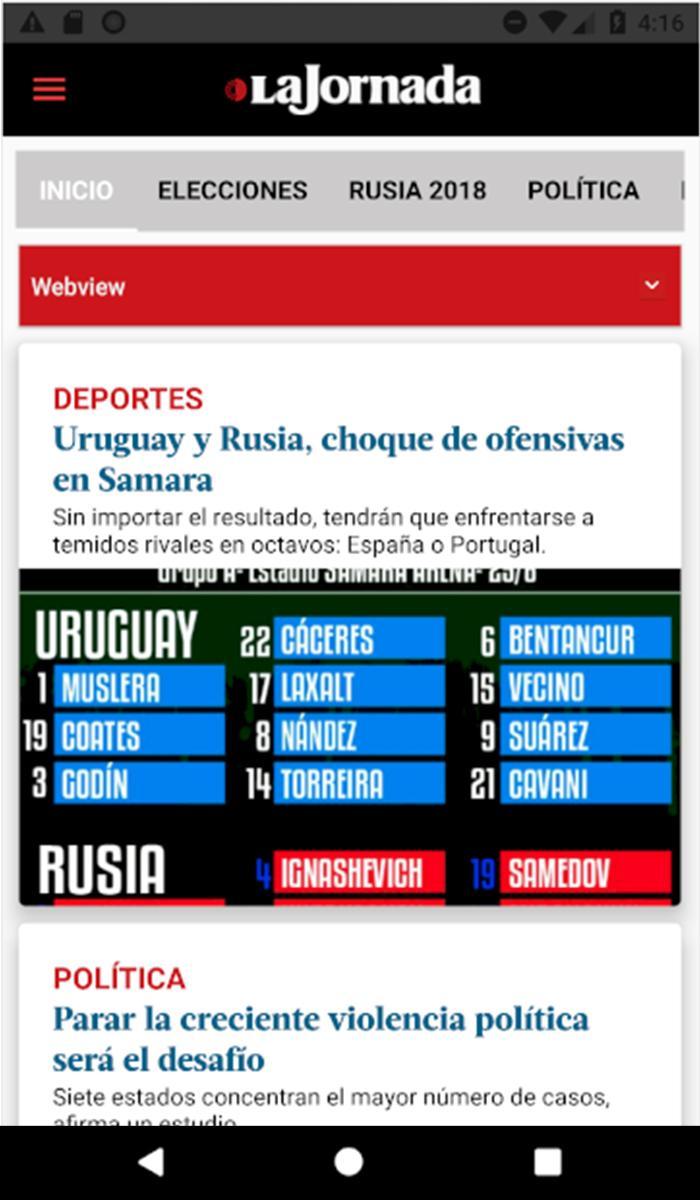Tap the system home button
The width and height of the screenshot is (700, 1200).
point(349,1161)
